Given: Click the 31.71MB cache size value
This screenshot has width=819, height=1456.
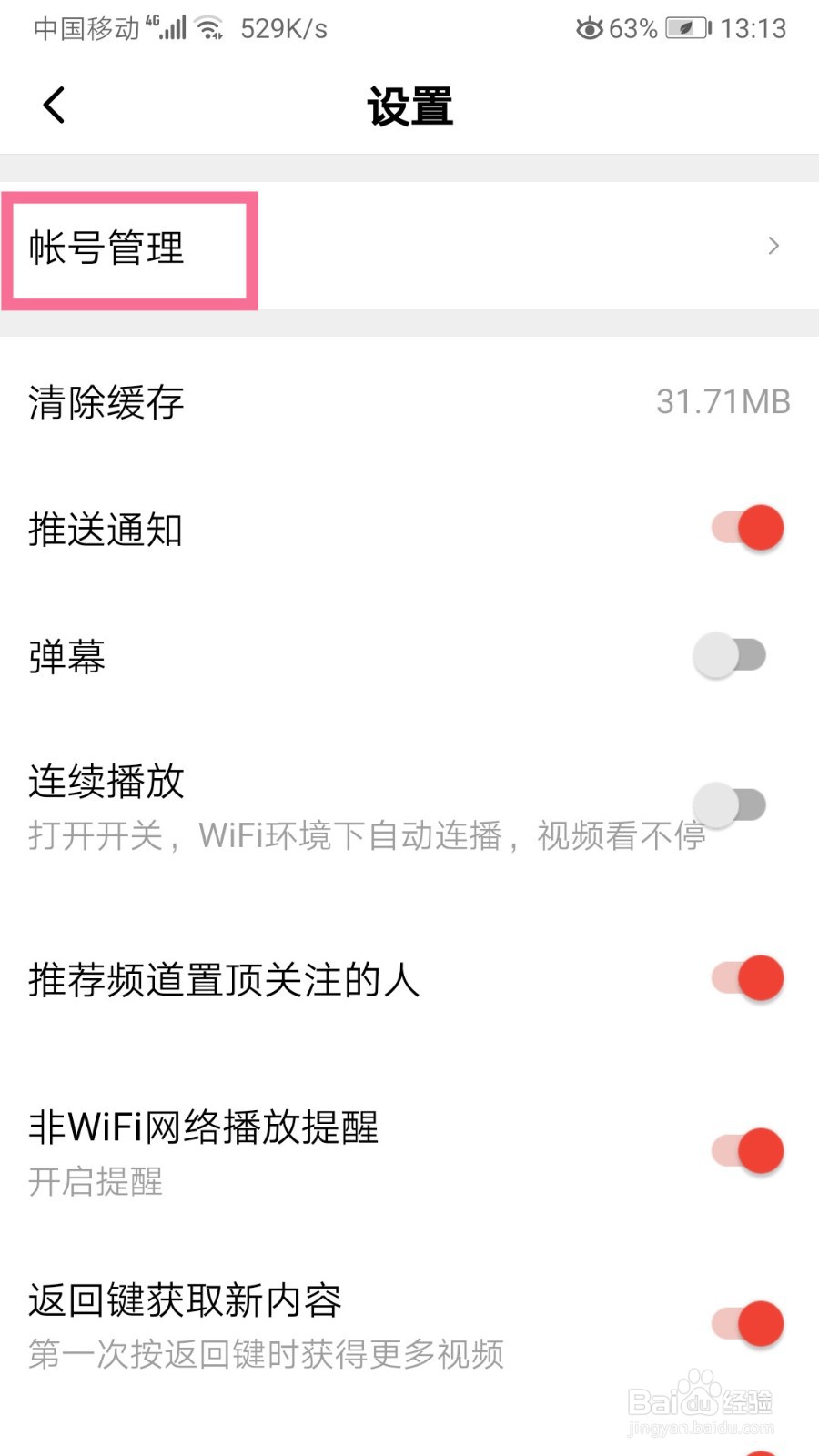Looking at the screenshot, I should [723, 401].
